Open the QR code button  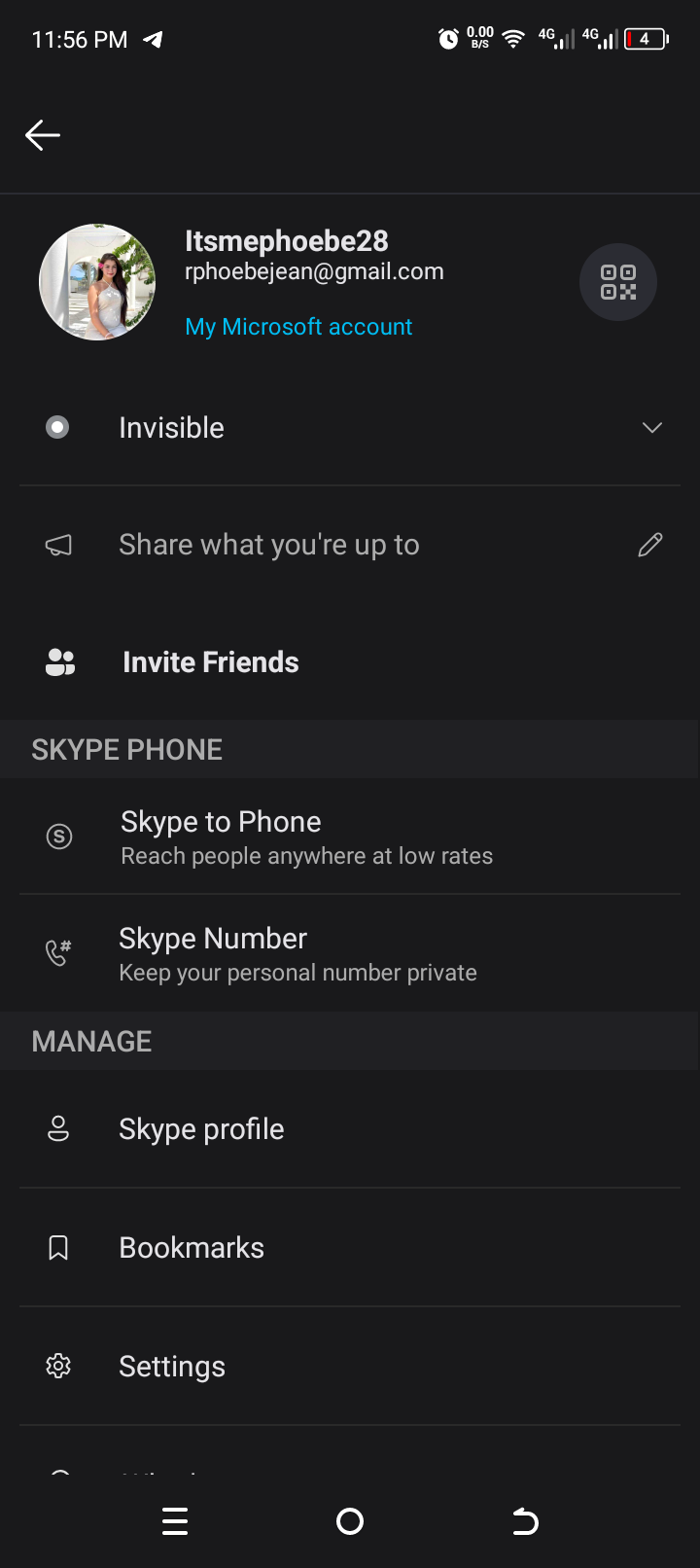point(618,282)
